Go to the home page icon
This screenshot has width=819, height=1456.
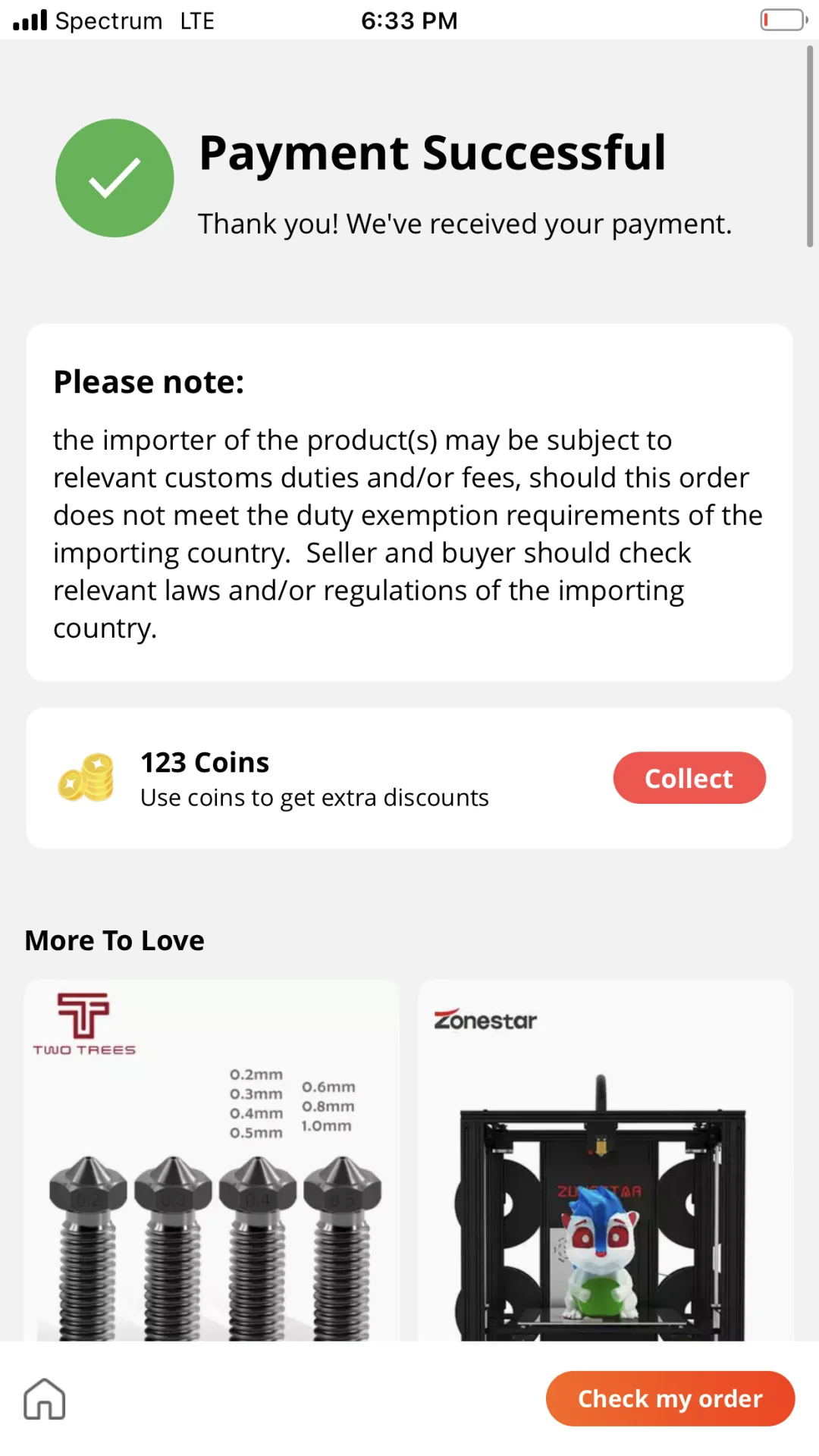[45, 1398]
